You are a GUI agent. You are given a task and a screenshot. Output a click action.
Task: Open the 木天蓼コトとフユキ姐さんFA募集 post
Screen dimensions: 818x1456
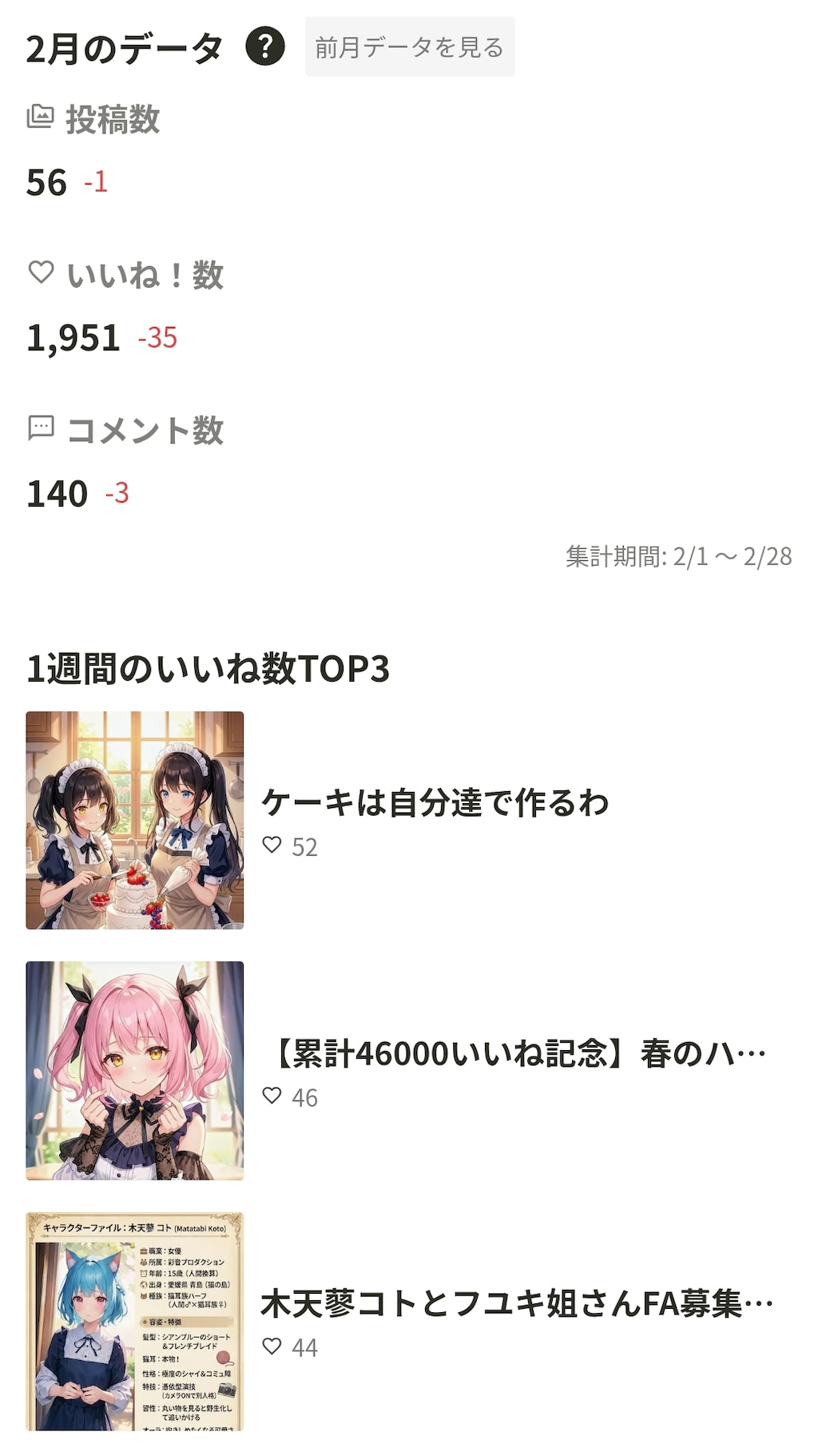(x=516, y=1303)
